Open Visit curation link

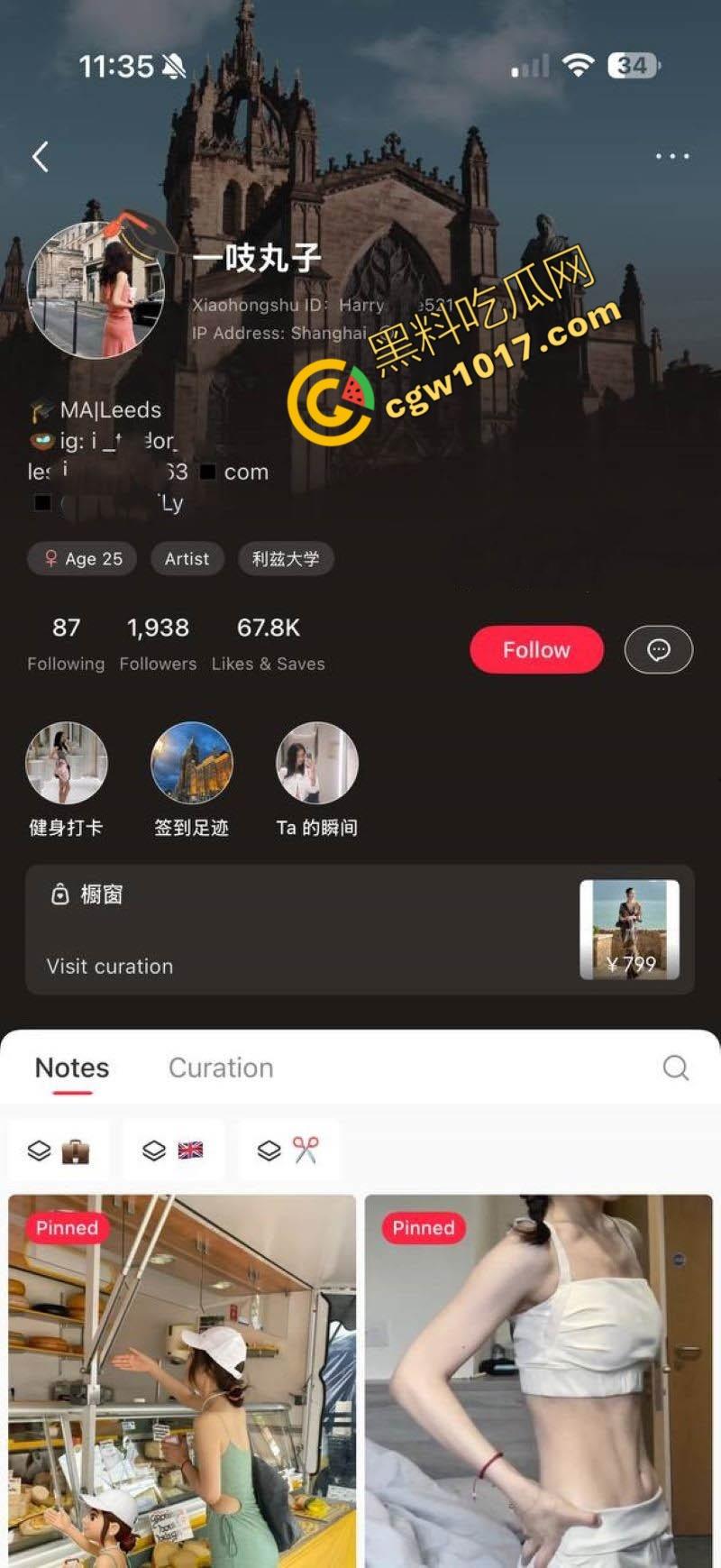click(x=109, y=966)
